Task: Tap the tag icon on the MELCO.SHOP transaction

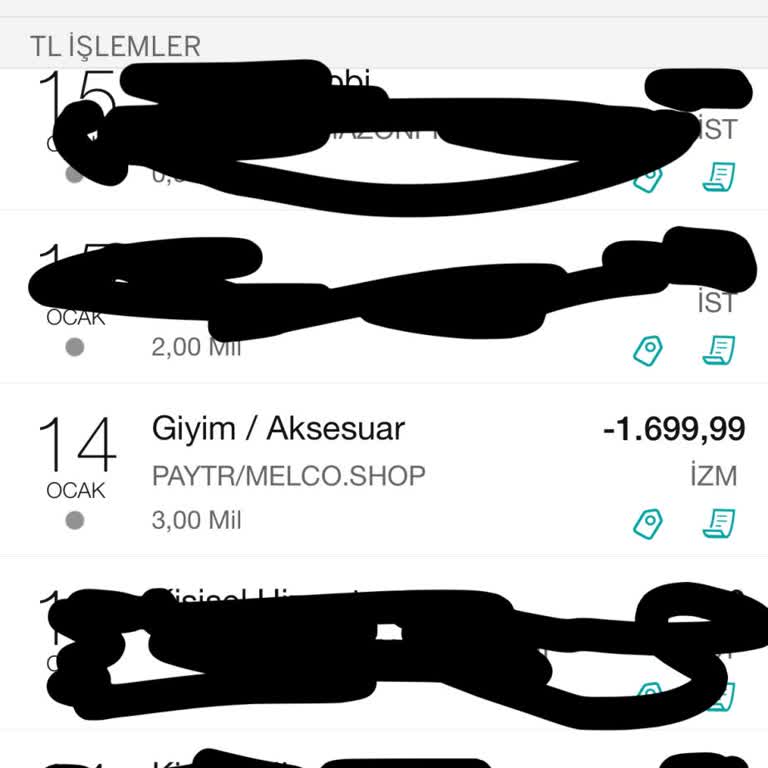Action: click(x=648, y=523)
